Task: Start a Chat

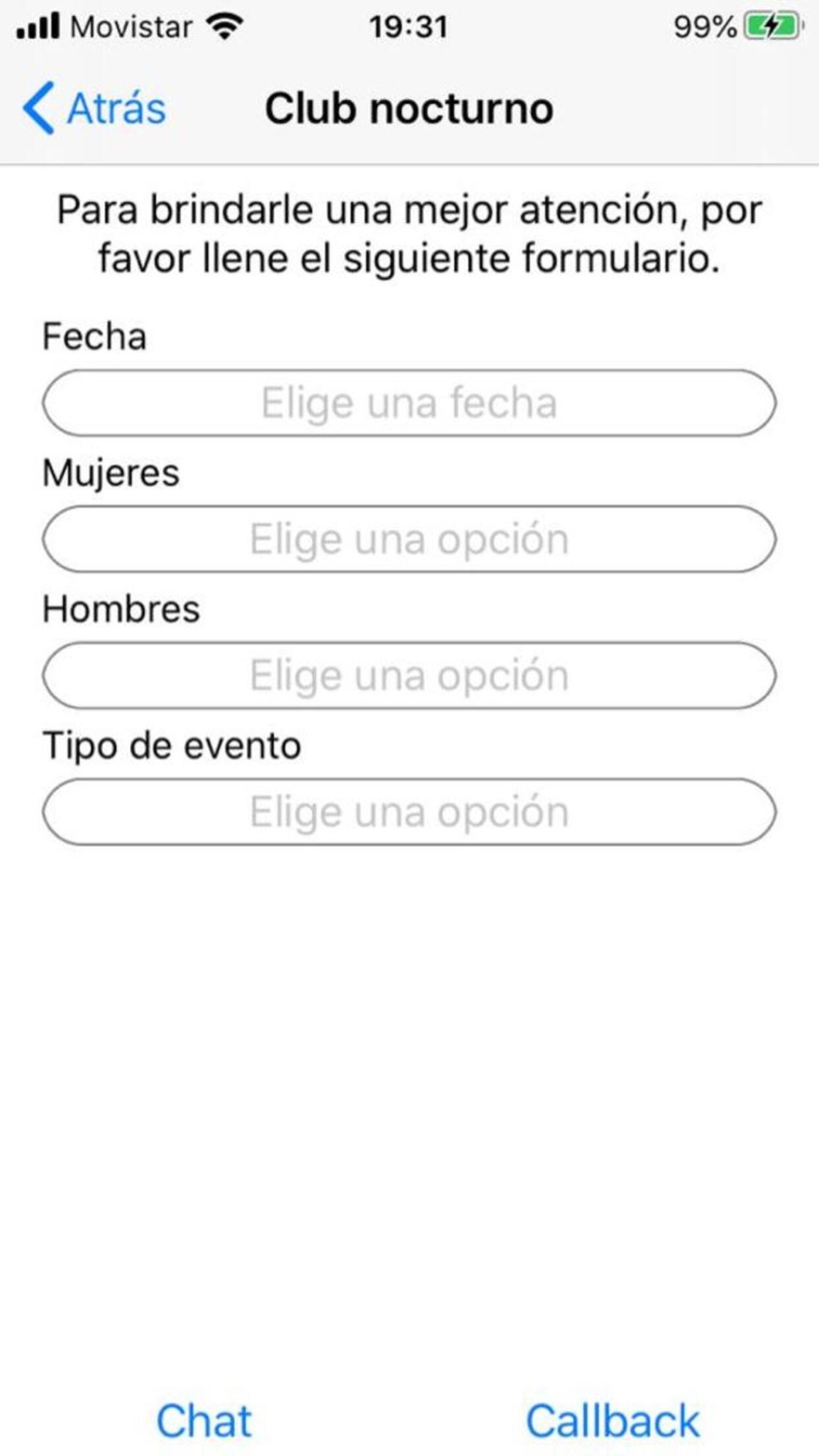Action: 204,1421
